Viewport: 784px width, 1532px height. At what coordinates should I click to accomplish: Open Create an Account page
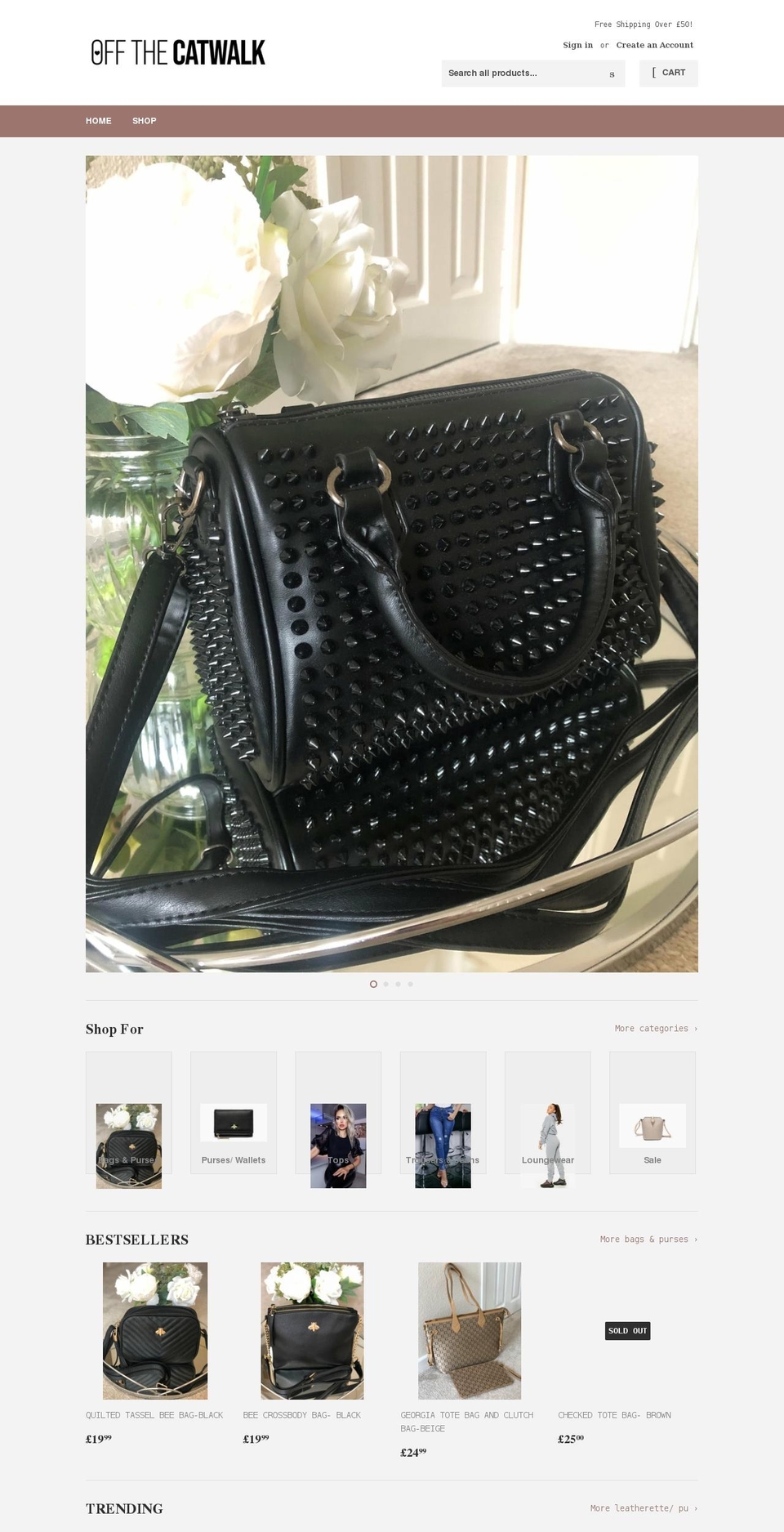pos(654,45)
